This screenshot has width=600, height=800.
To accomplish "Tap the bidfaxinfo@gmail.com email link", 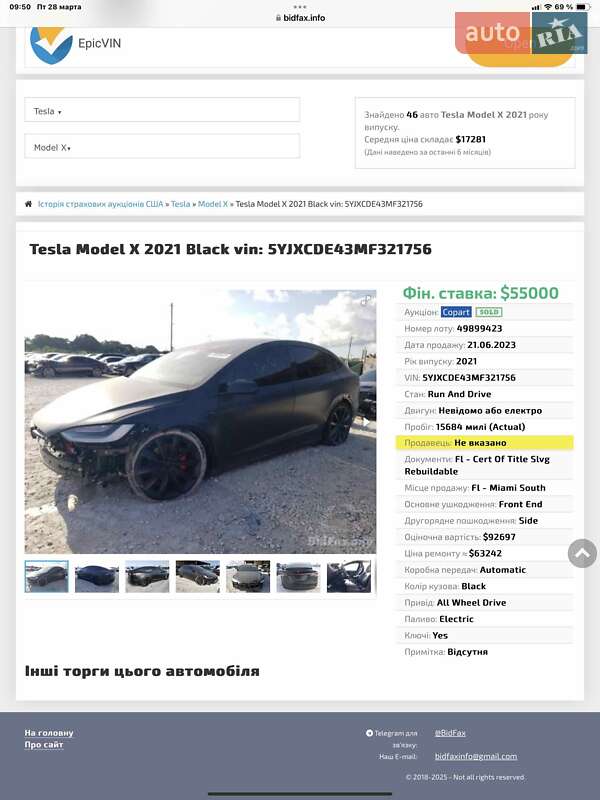I will pos(475,756).
